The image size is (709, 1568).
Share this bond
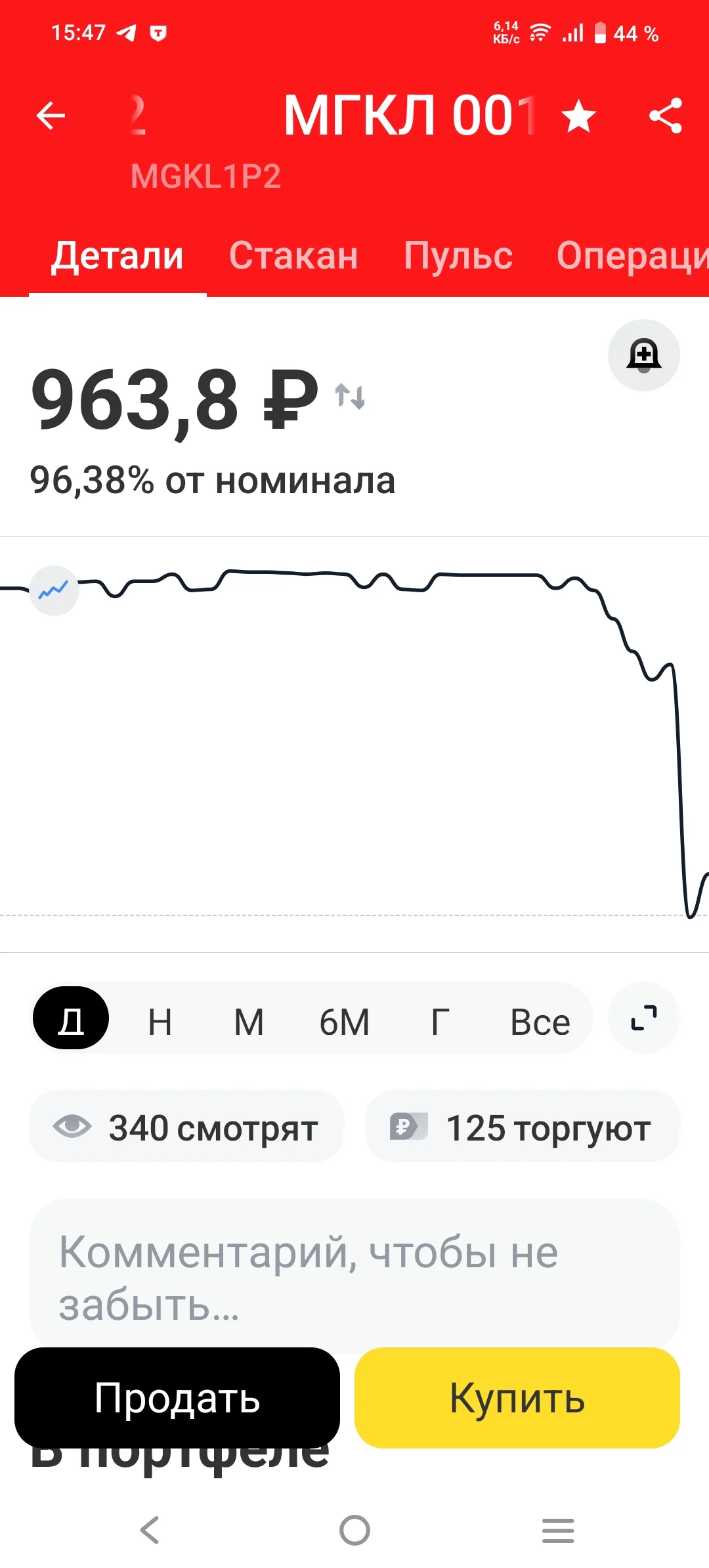tap(666, 116)
